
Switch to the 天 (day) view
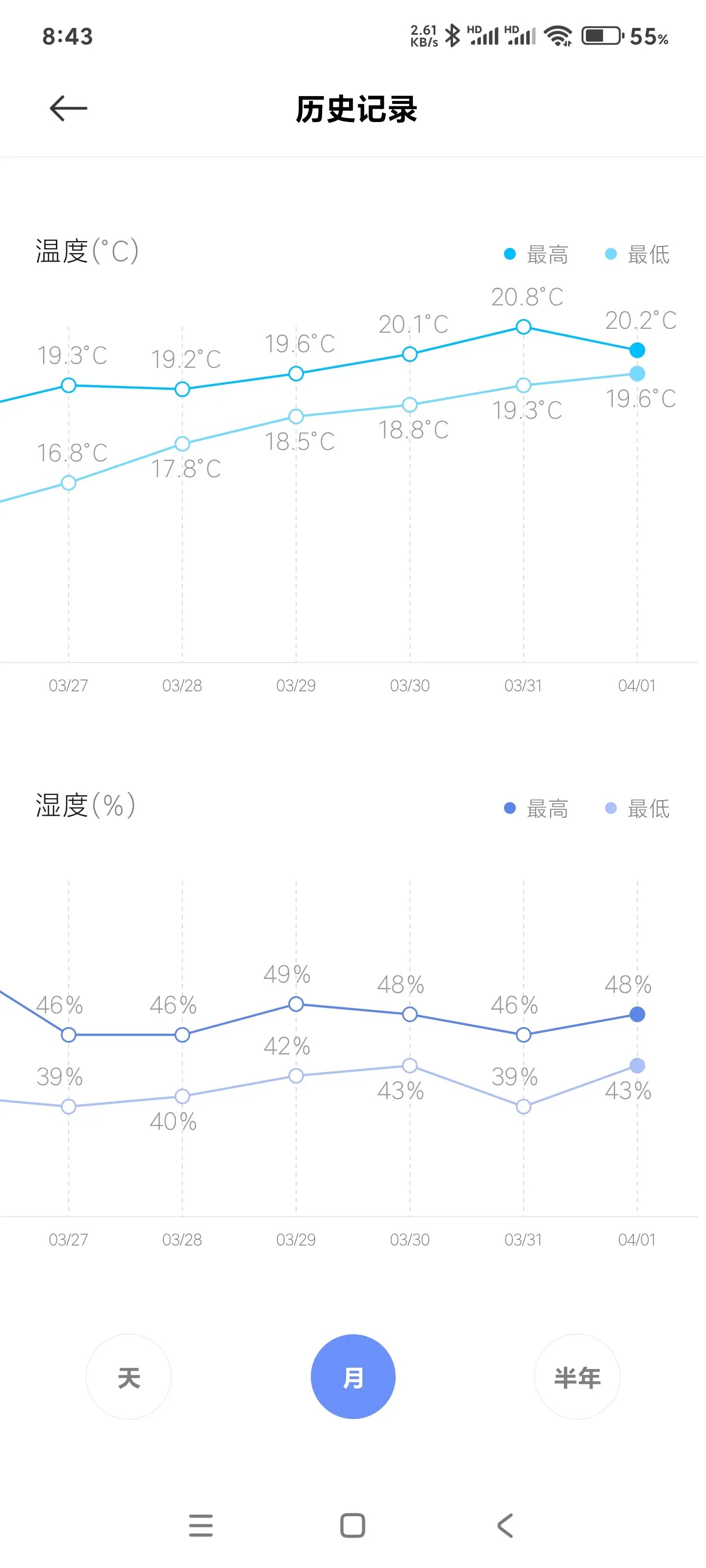pyautogui.click(x=128, y=1377)
